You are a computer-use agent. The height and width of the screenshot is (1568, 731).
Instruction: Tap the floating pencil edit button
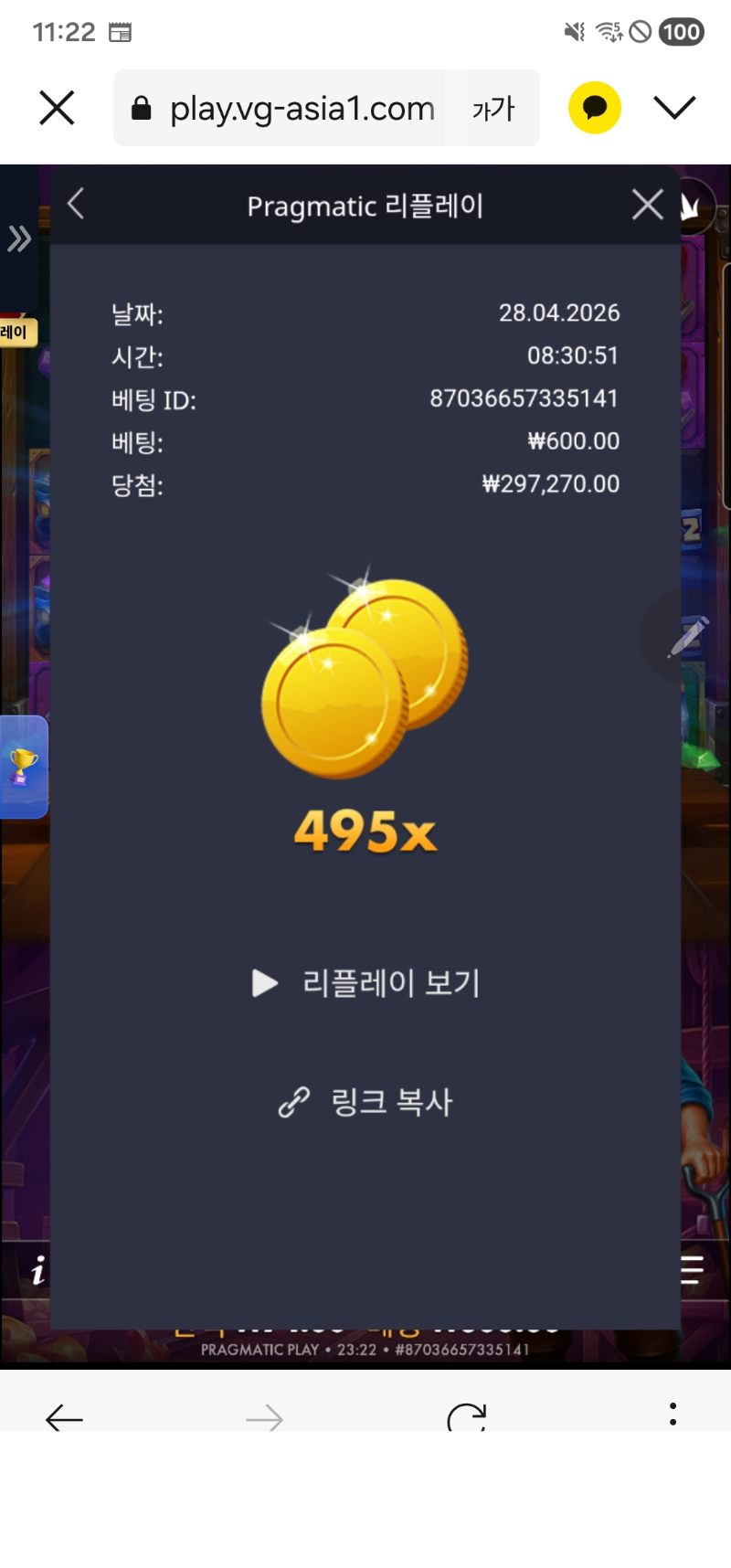(x=687, y=637)
